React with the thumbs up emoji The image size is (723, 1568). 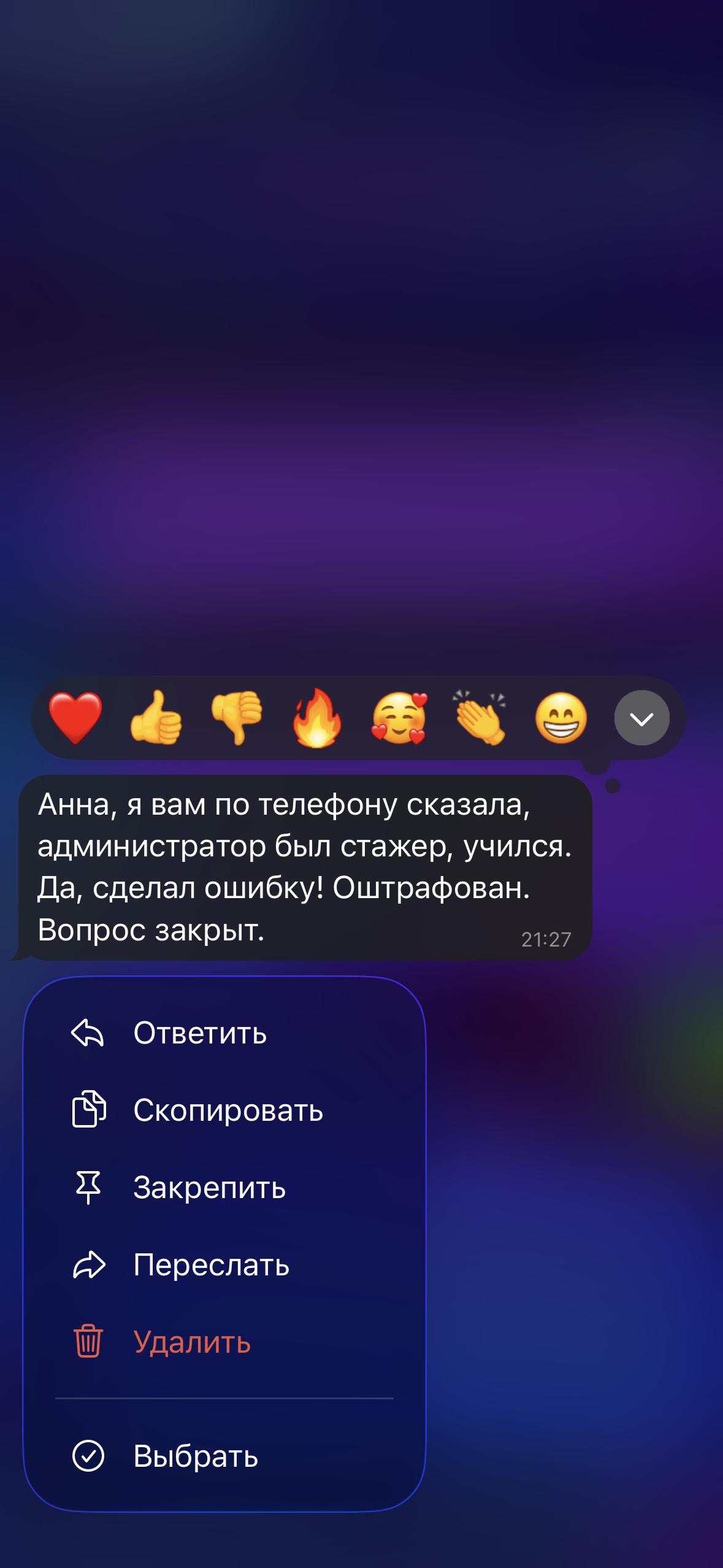156,718
